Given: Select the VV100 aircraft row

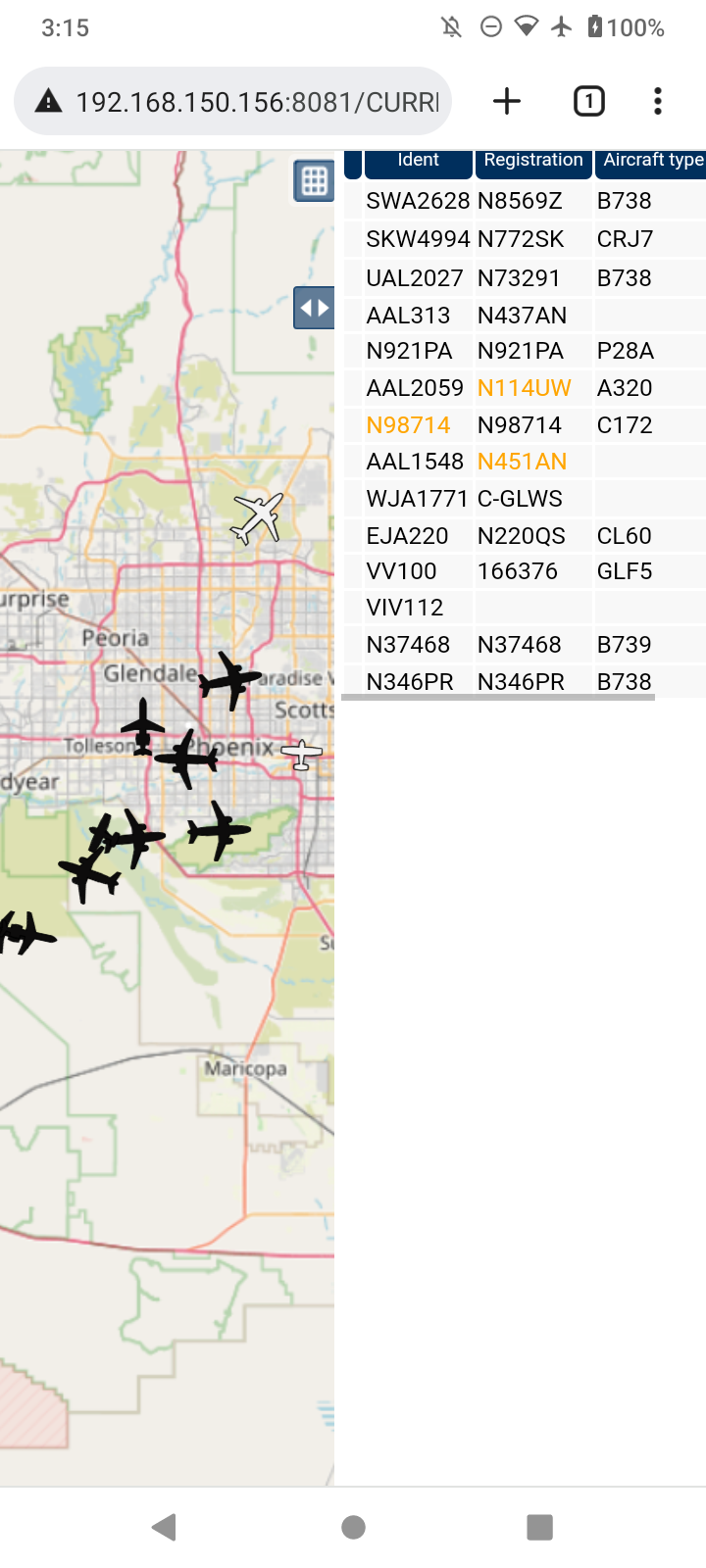Looking at the screenshot, I should coord(525,571).
